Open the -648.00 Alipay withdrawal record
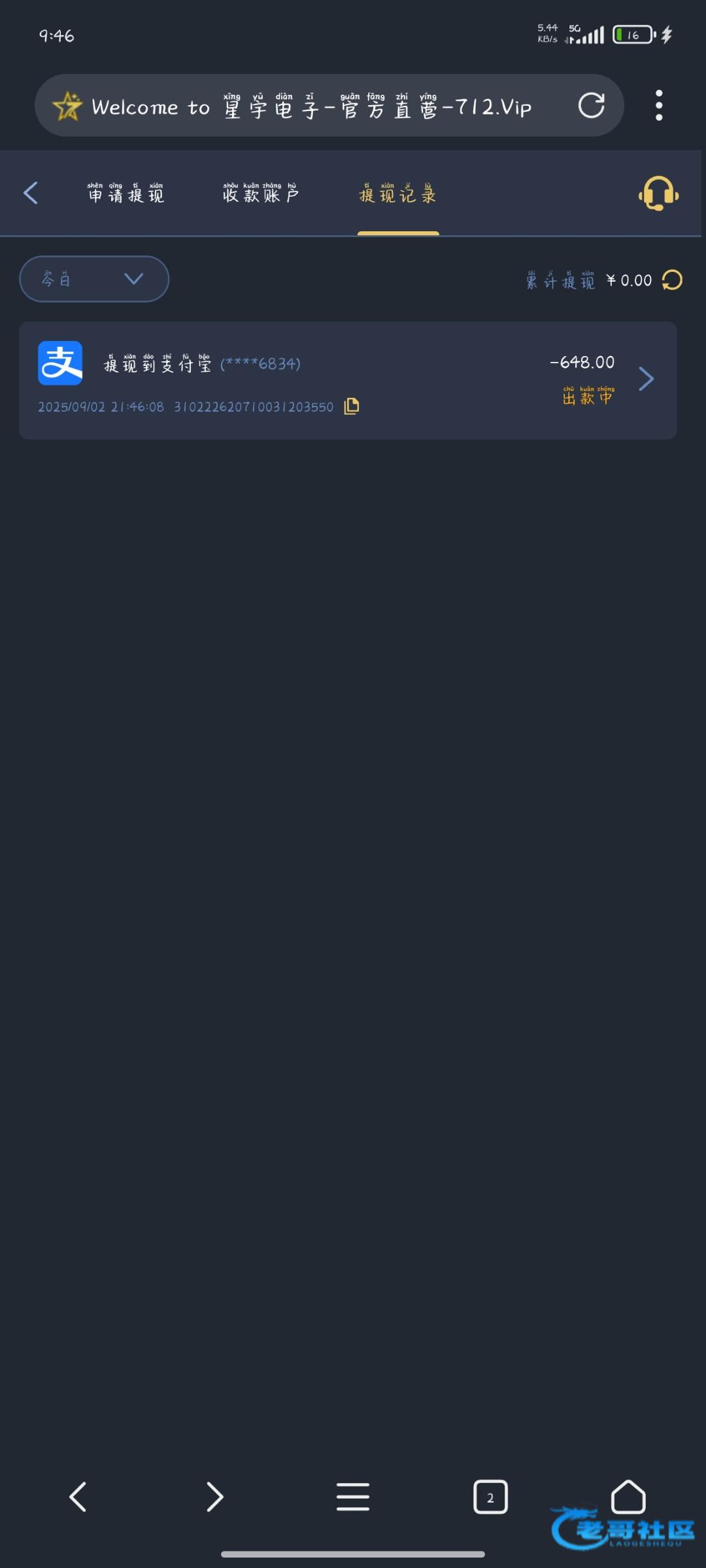This screenshot has height=1568, width=706. click(348, 380)
